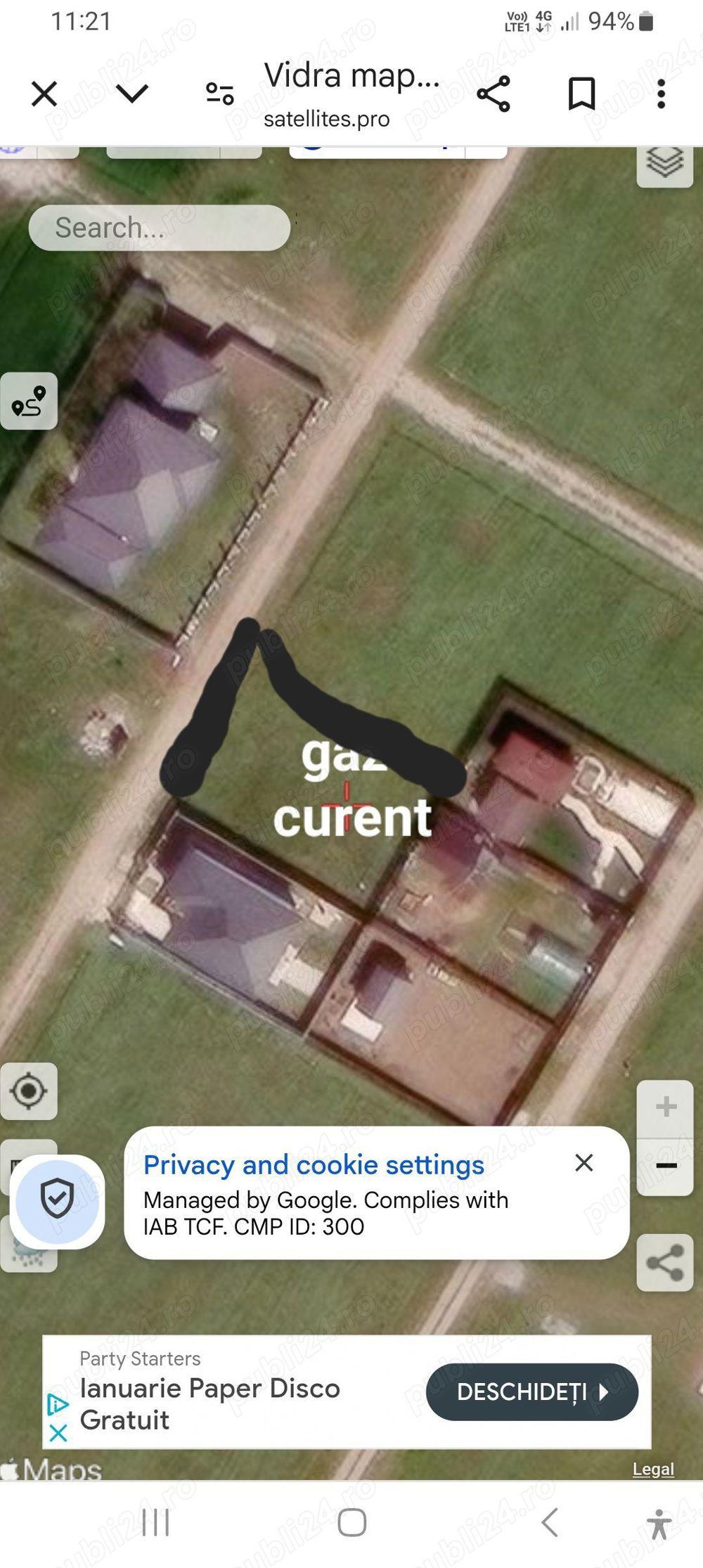The width and height of the screenshot is (703, 1568).
Task: Tap the map Search field
Action: click(160, 228)
